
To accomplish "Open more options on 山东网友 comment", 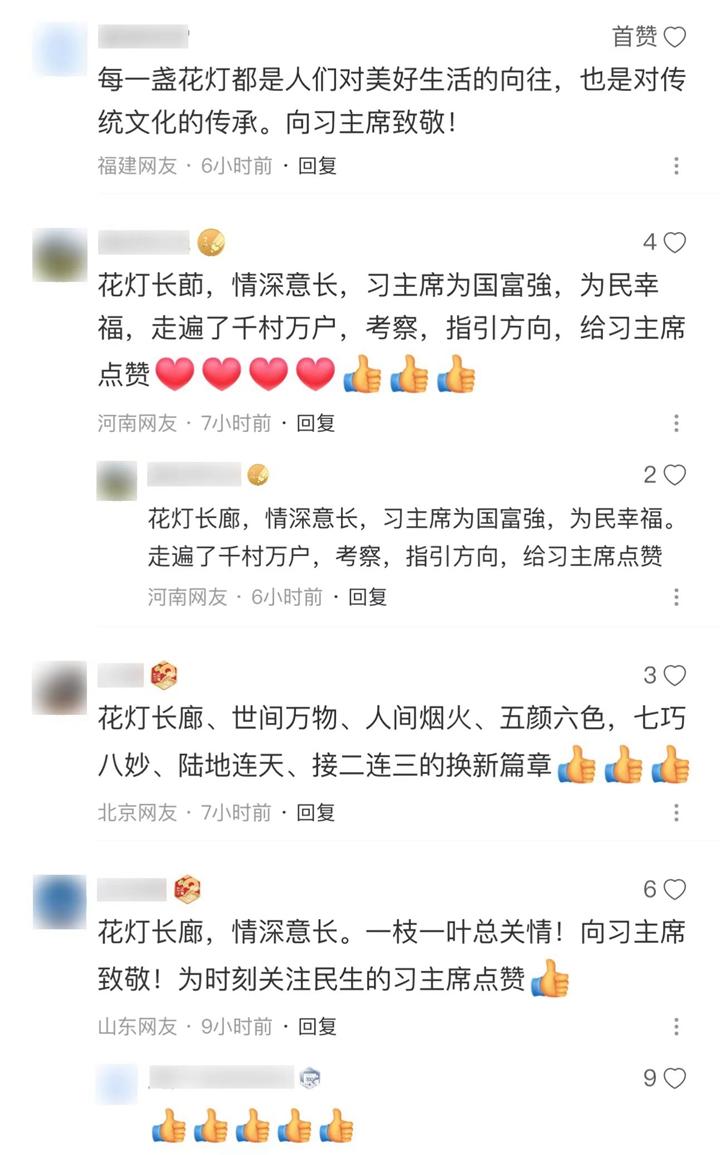I will [x=677, y=1026].
